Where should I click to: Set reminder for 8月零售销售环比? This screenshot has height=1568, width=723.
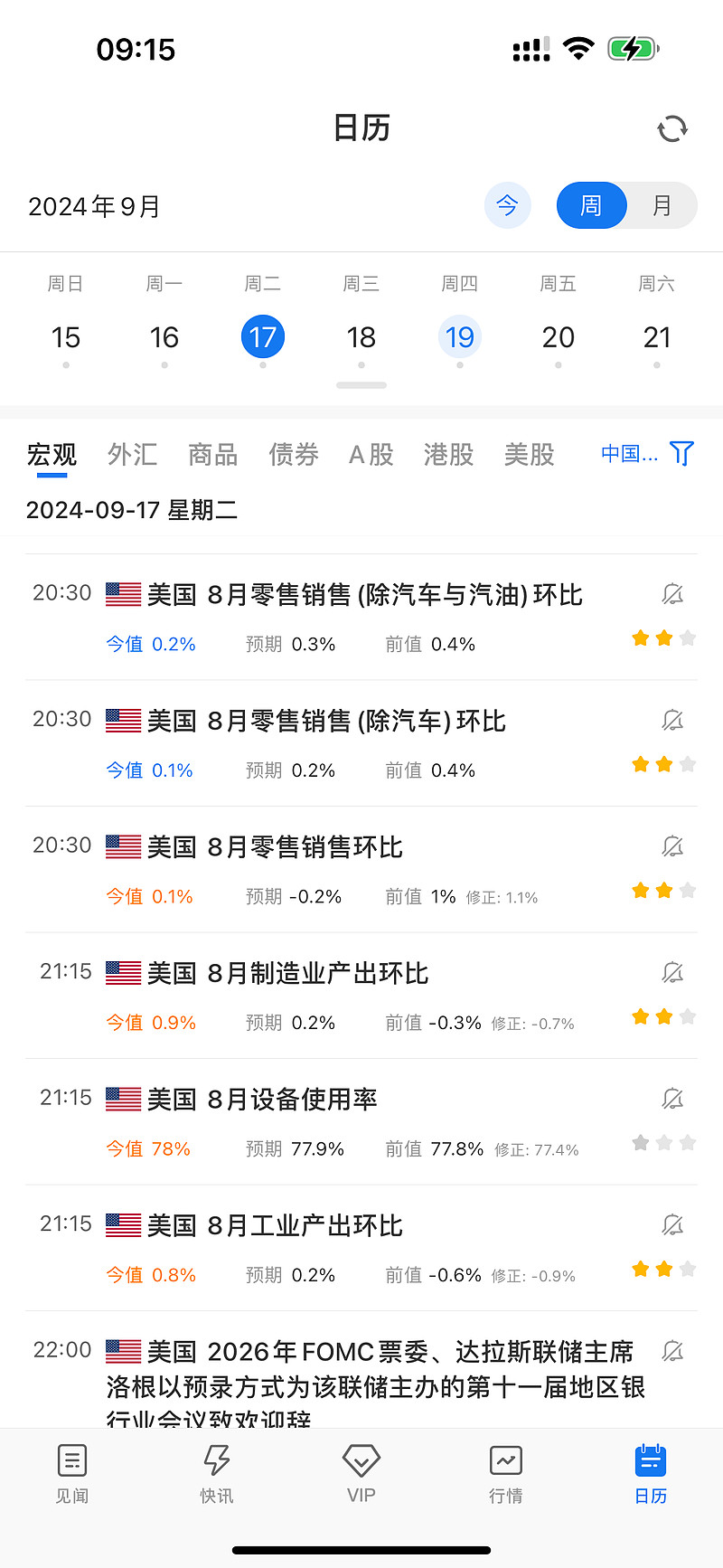tap(672, 846)
